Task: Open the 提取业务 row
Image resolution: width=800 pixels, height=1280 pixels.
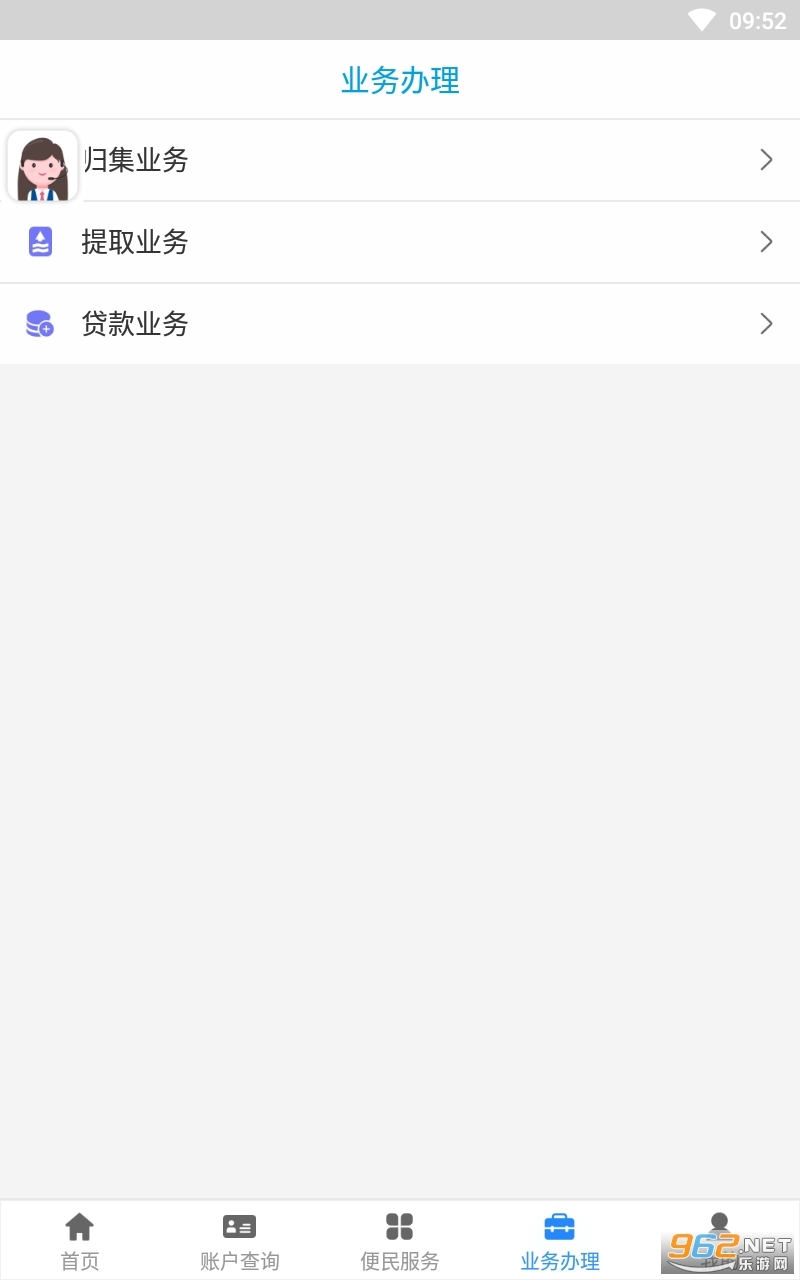Action: [x=400, y=242]
